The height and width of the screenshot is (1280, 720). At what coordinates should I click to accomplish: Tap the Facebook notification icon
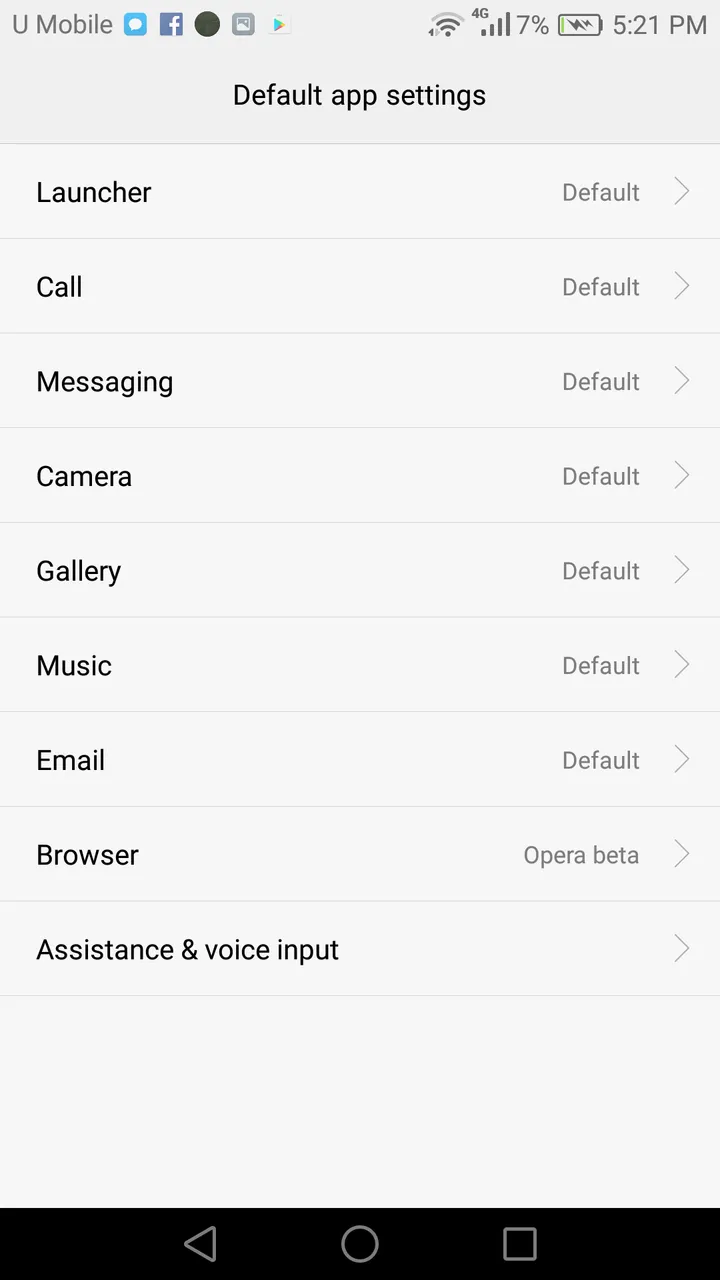point(170,24)
